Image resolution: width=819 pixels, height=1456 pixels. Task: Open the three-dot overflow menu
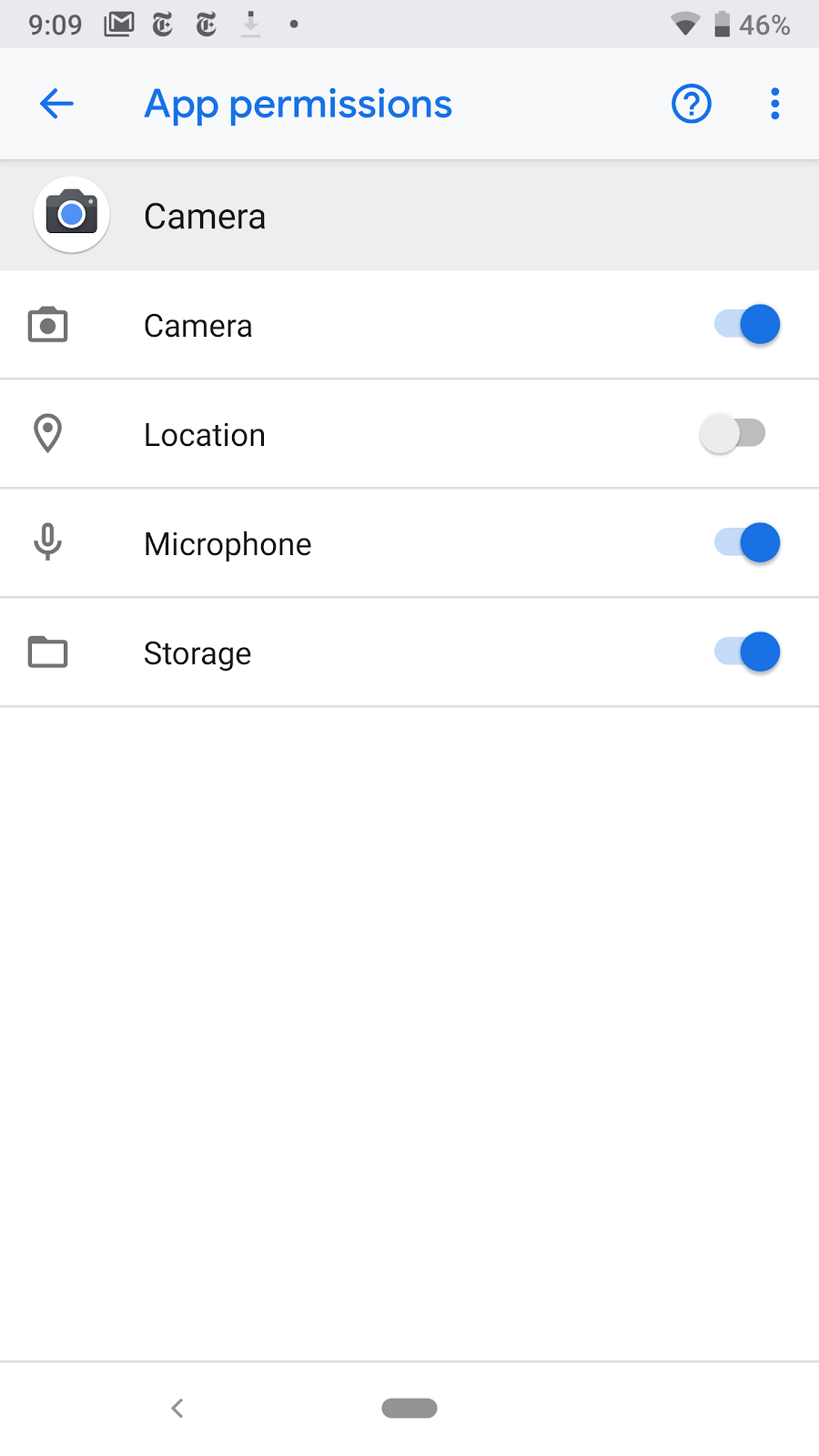(x=774, y=104)
